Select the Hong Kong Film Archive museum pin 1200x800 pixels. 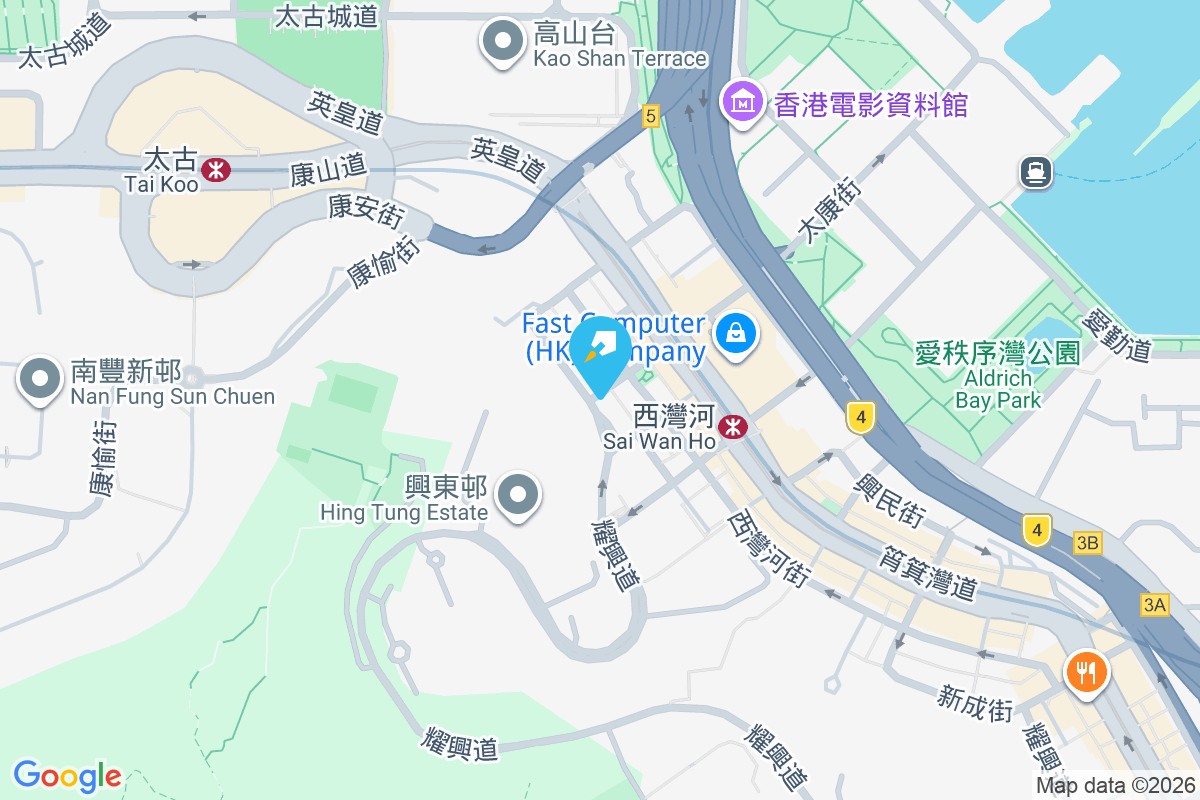[744, 102]
